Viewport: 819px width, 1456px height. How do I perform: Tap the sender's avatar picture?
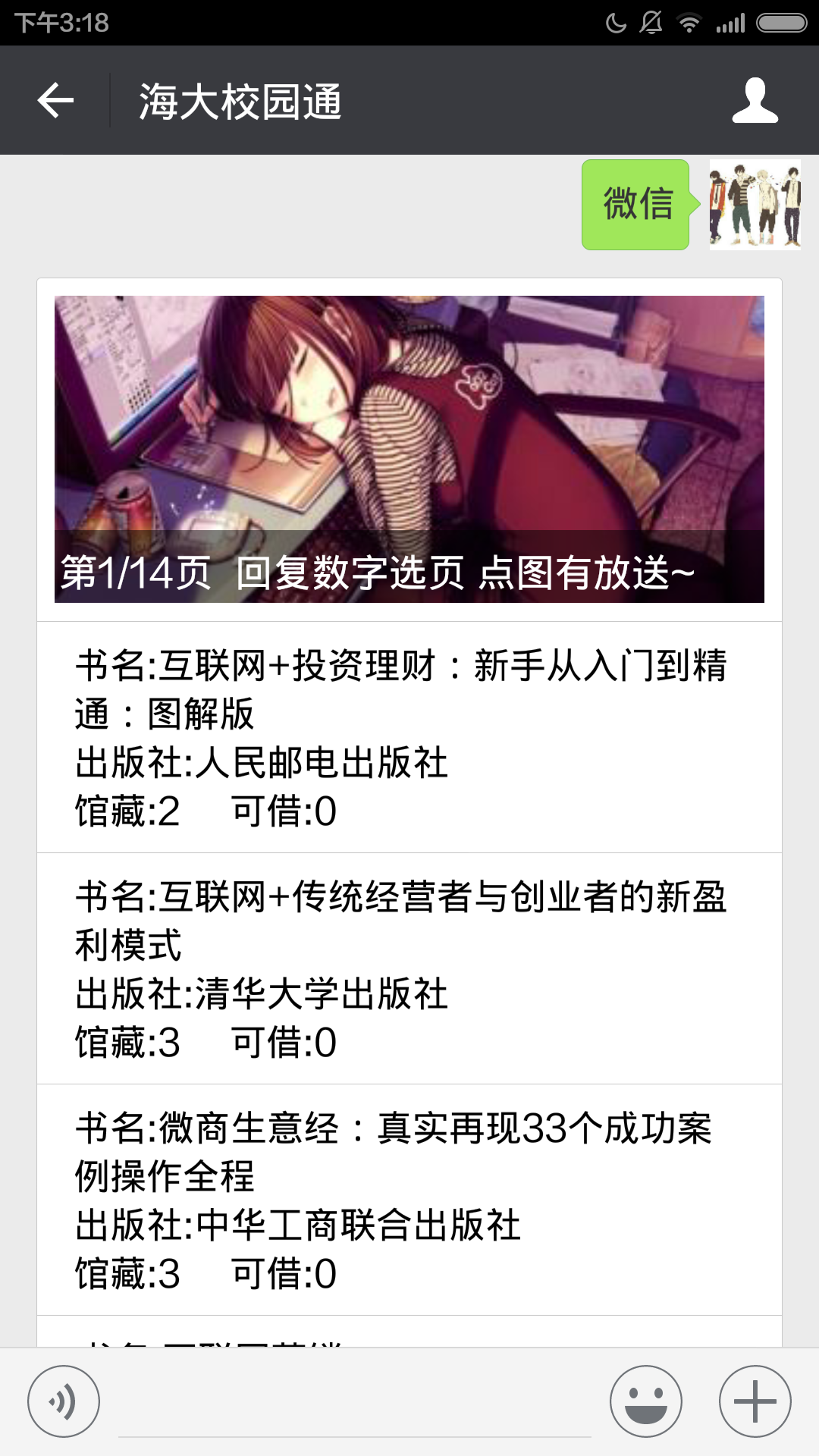coord(755,204)
